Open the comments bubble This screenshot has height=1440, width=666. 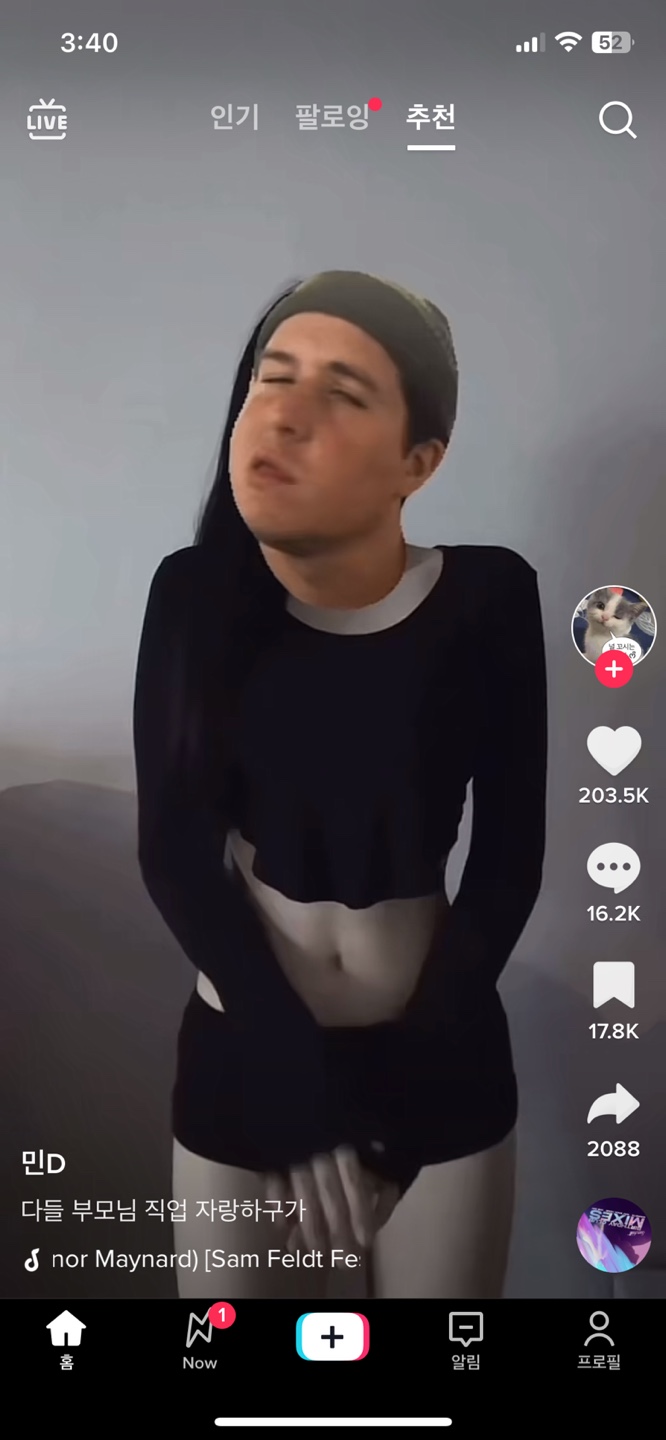tap(613, 868)
